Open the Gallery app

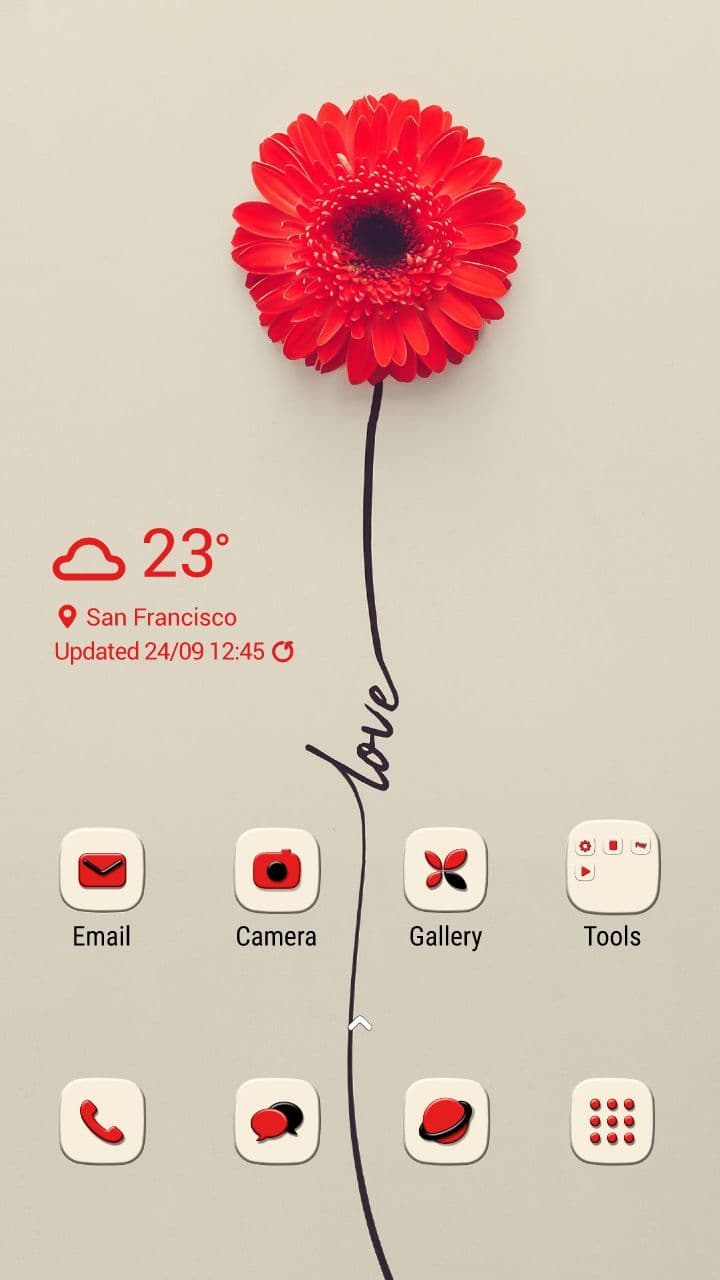445,870
